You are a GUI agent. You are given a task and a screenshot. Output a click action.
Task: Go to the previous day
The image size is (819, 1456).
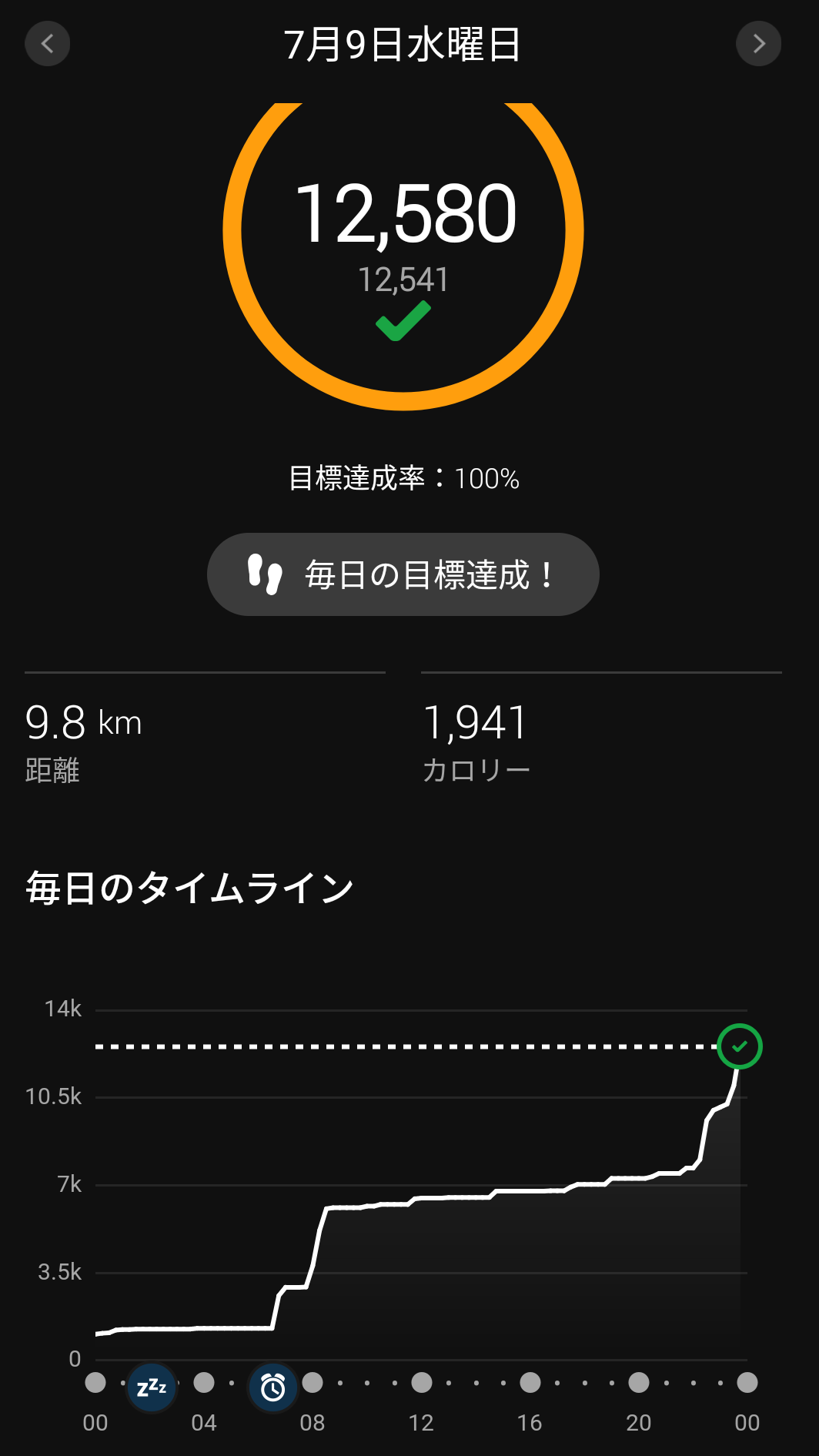pyautogui.click(x=48, y=44)
